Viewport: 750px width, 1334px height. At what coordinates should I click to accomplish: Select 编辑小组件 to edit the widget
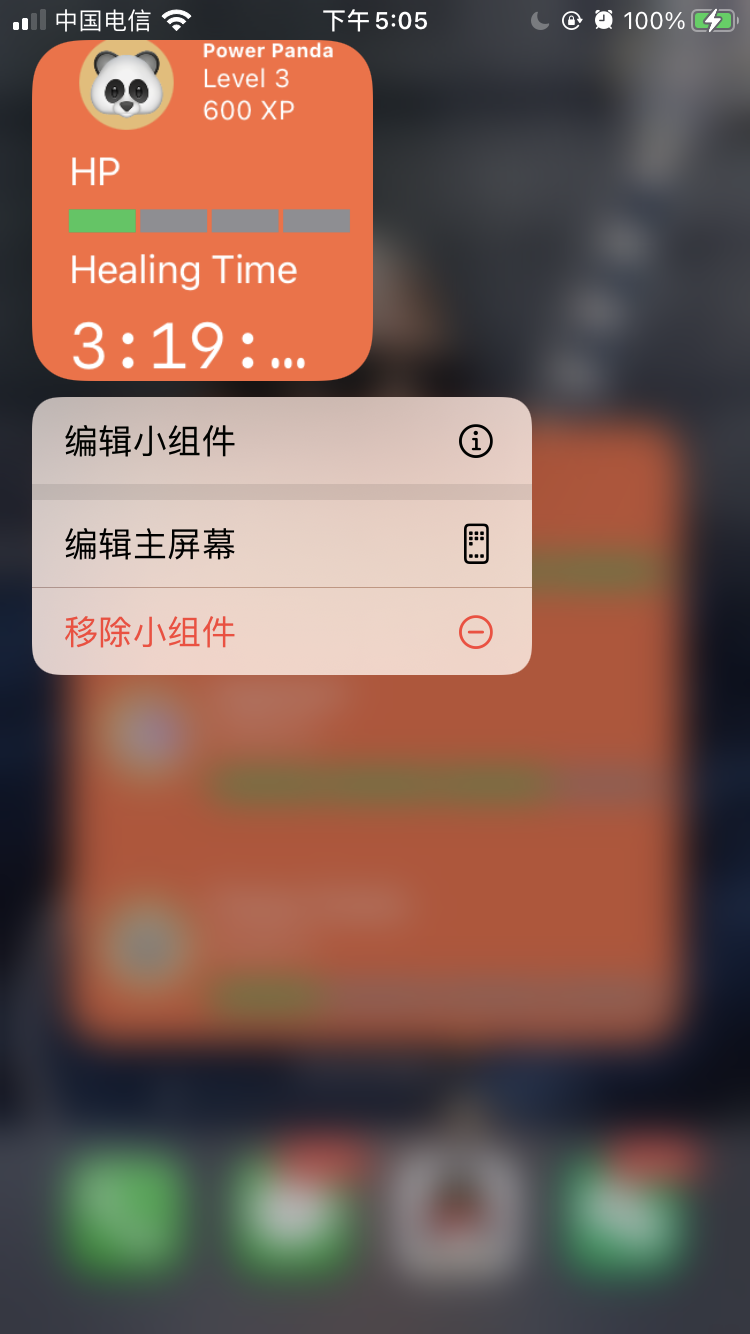click(280, 441)
